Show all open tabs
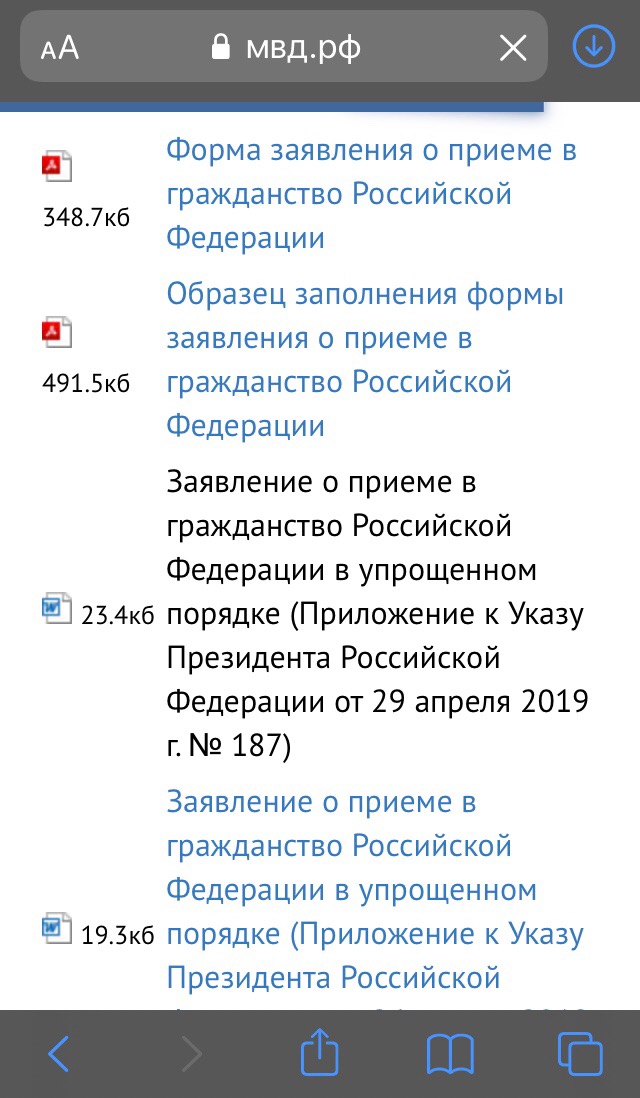The height and width of the screenshot is (1098, 640). pos(580,1053)
